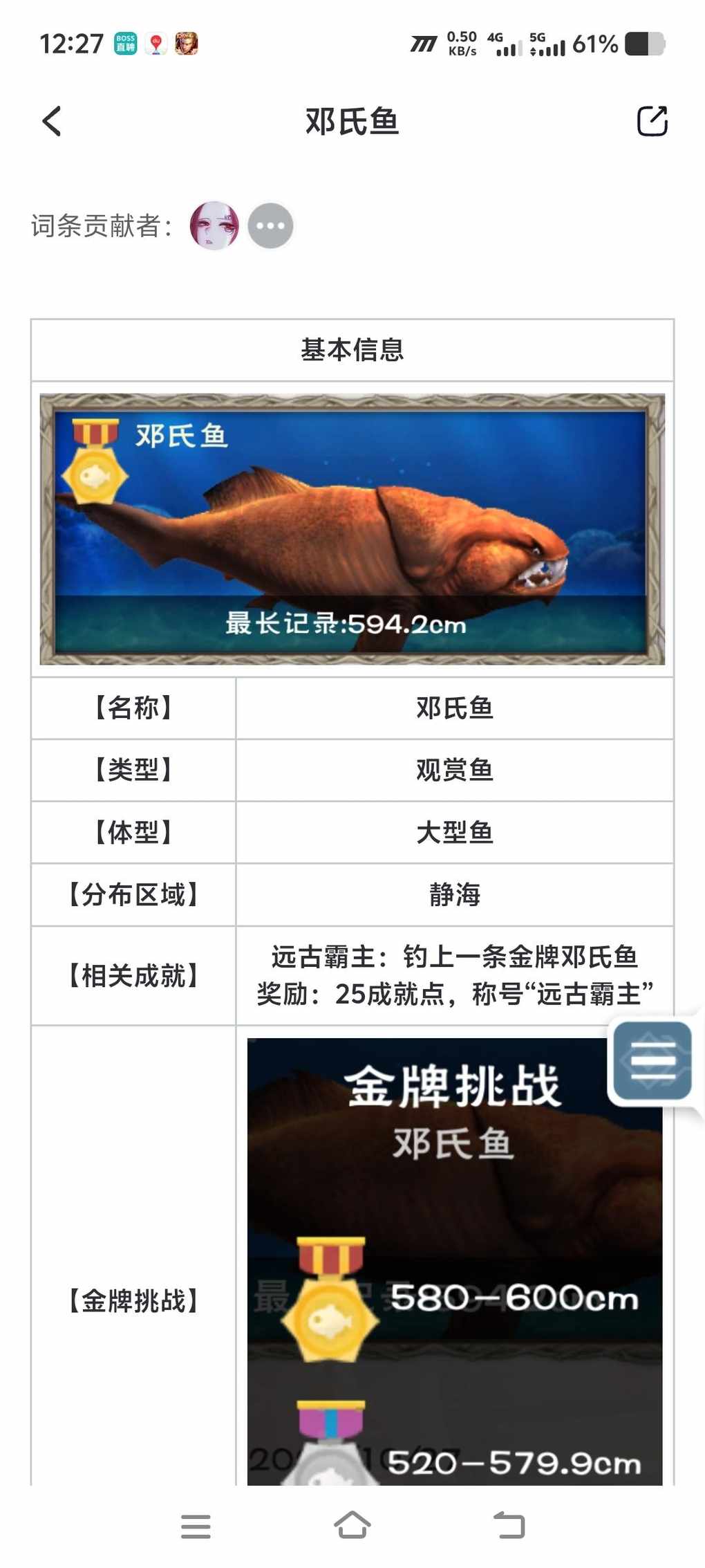Open system recent apps
Image resolution: width=705 pixels, height=1568 pixels.
click(x=196, y=1526)
